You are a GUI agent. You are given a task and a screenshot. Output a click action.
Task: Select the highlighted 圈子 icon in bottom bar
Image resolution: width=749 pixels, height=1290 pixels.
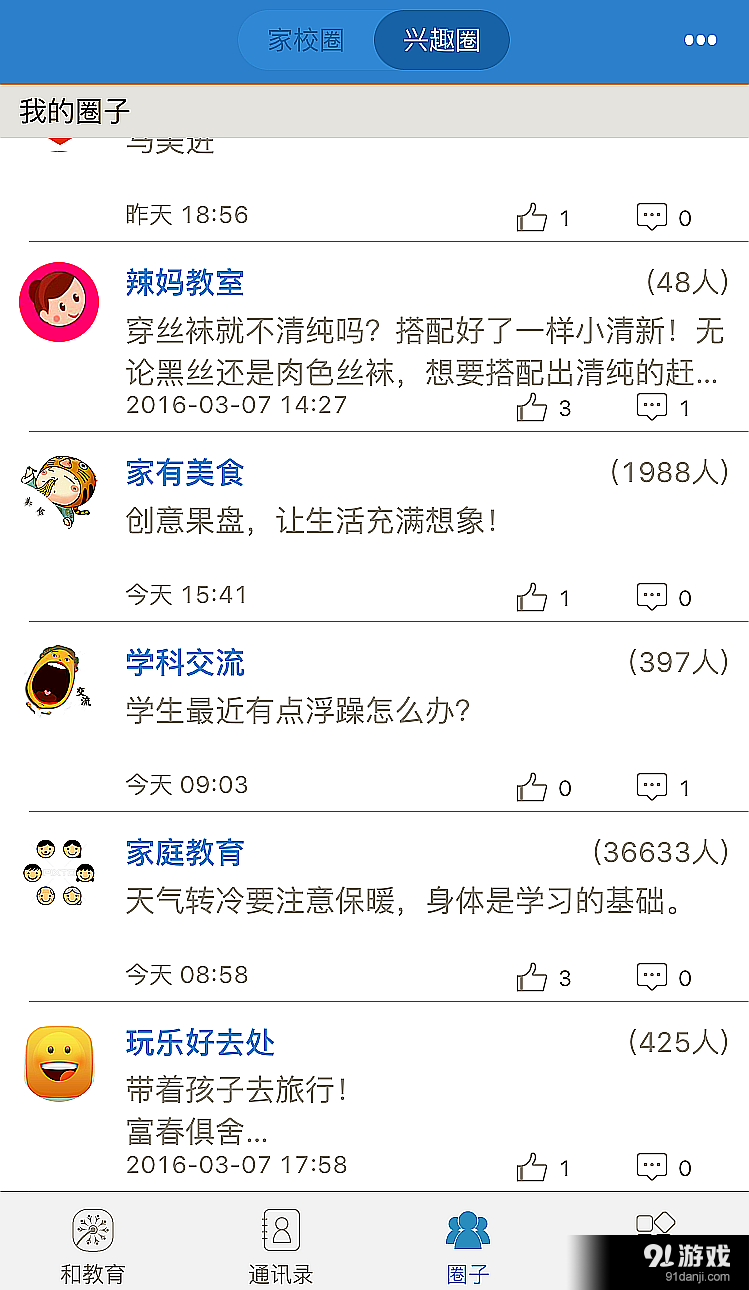[x=467, y=1230]
